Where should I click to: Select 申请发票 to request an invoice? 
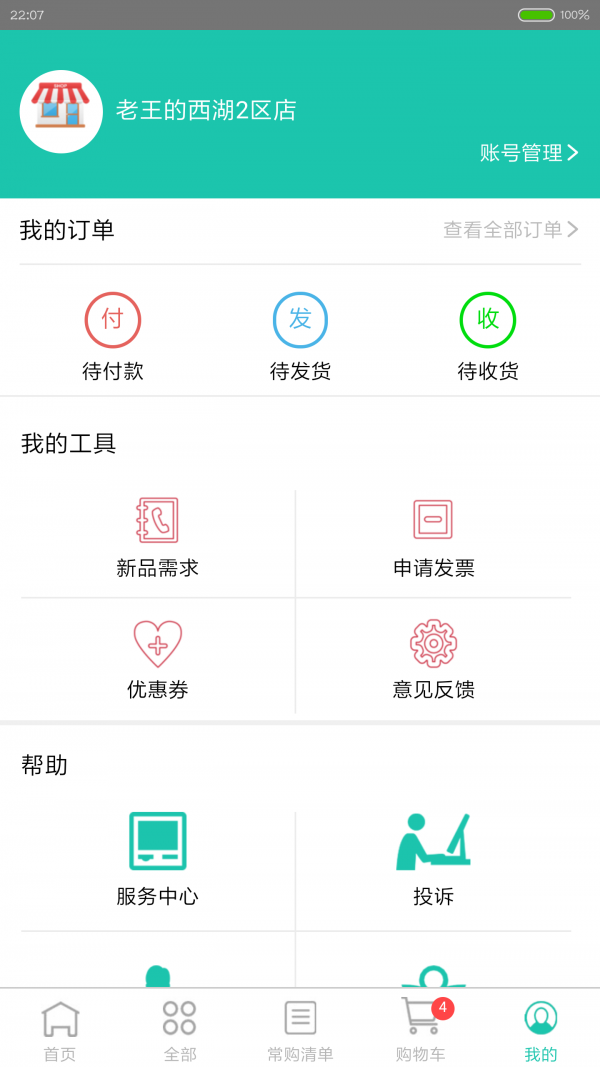click(433, 538)
